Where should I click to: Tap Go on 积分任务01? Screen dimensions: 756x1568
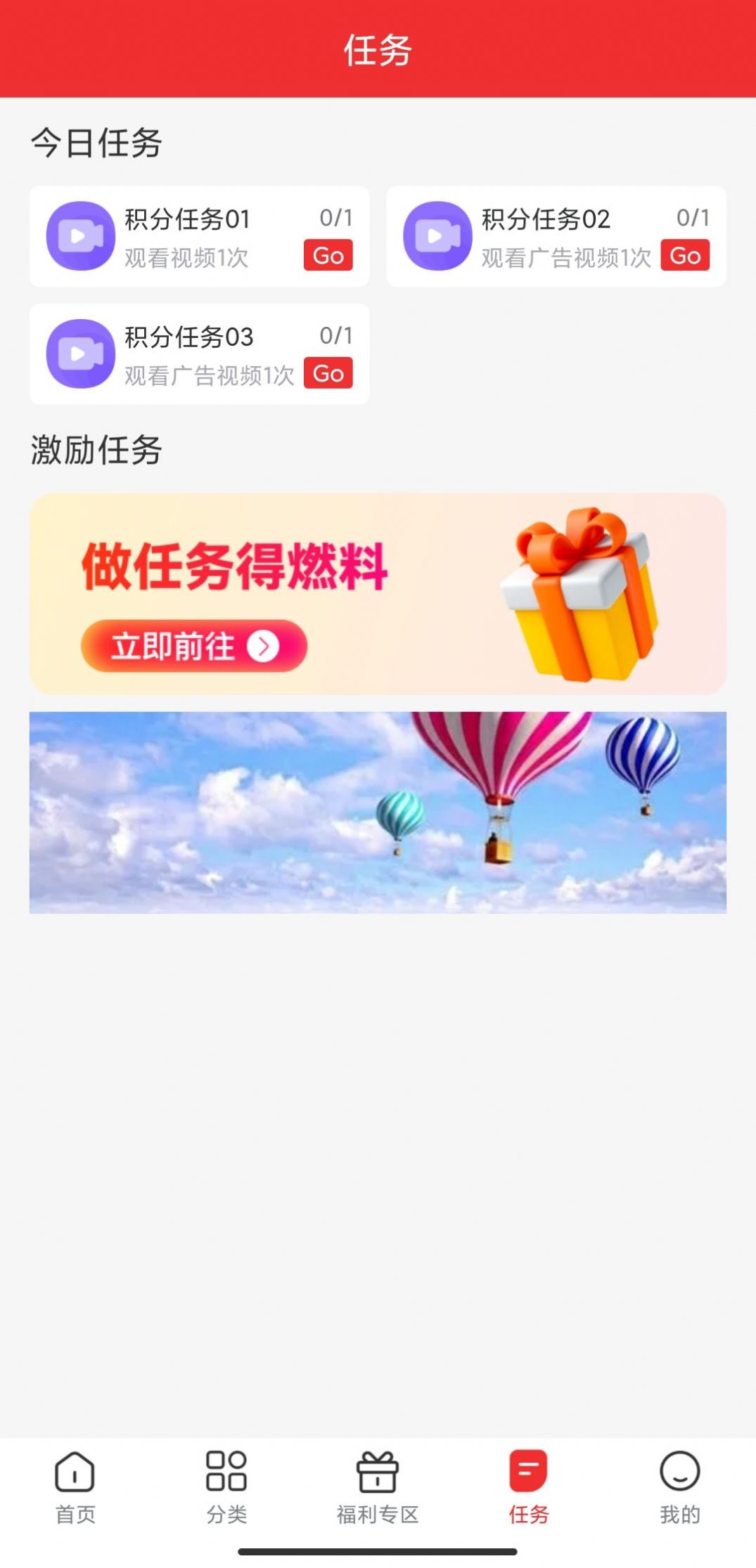click(x=328, y=255)
